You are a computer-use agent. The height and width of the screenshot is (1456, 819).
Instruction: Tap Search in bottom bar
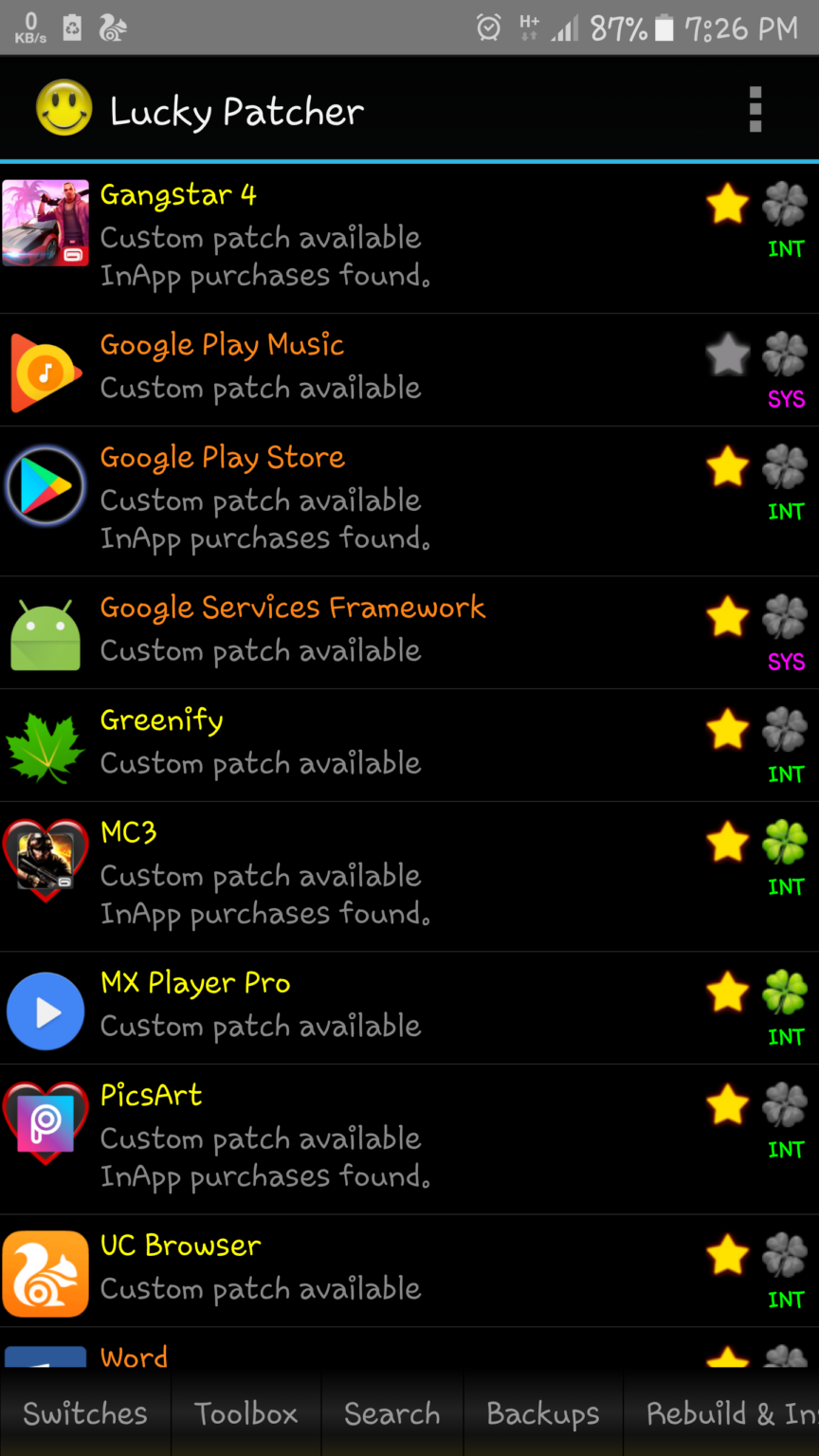click(x=392, y=1413)
